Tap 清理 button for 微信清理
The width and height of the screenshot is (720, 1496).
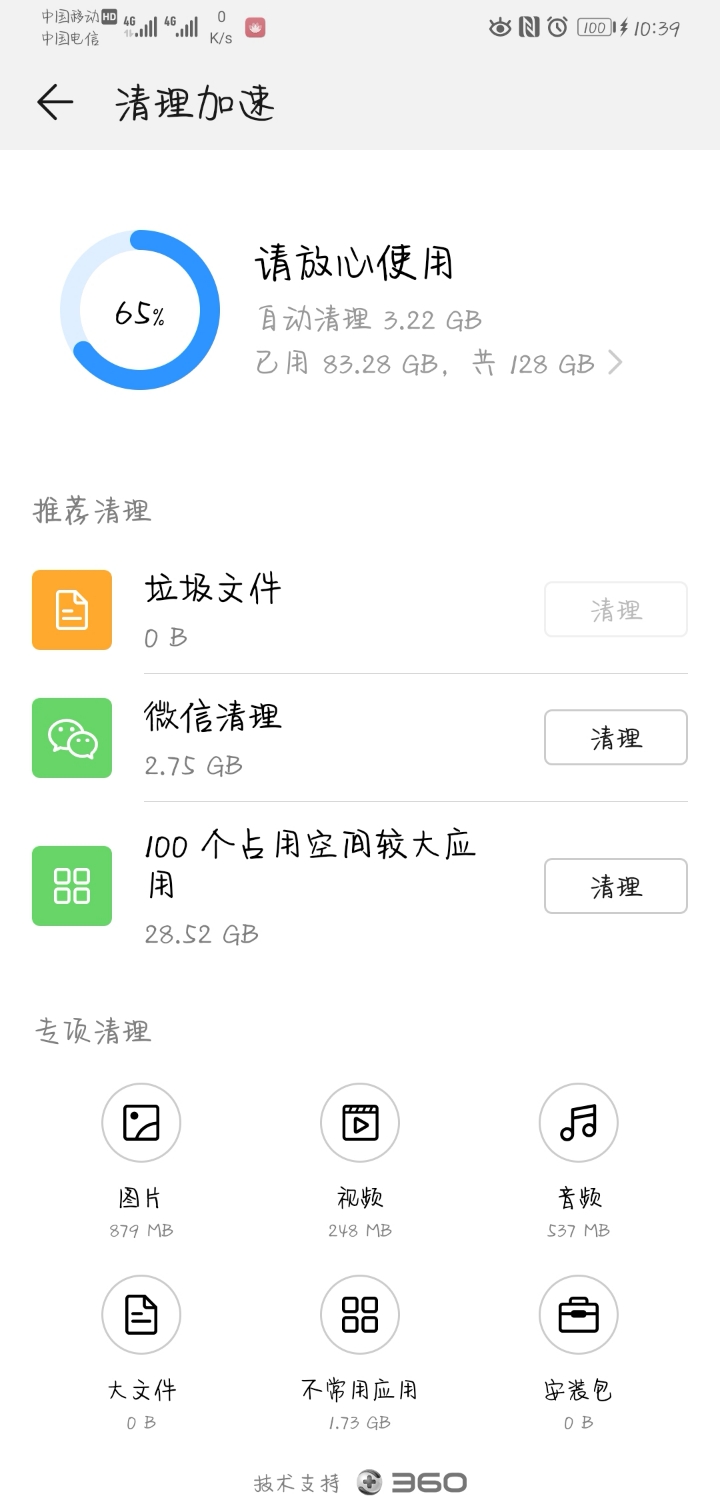pos(616,738)
